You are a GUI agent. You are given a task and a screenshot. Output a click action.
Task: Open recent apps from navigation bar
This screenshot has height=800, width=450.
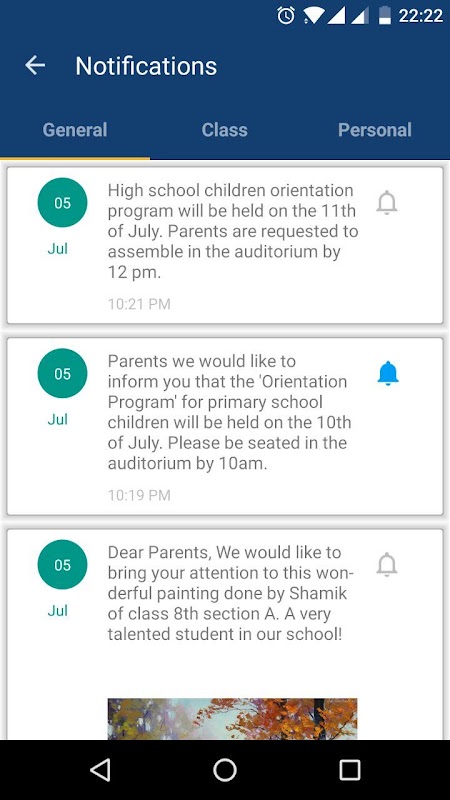pos(350,770)
